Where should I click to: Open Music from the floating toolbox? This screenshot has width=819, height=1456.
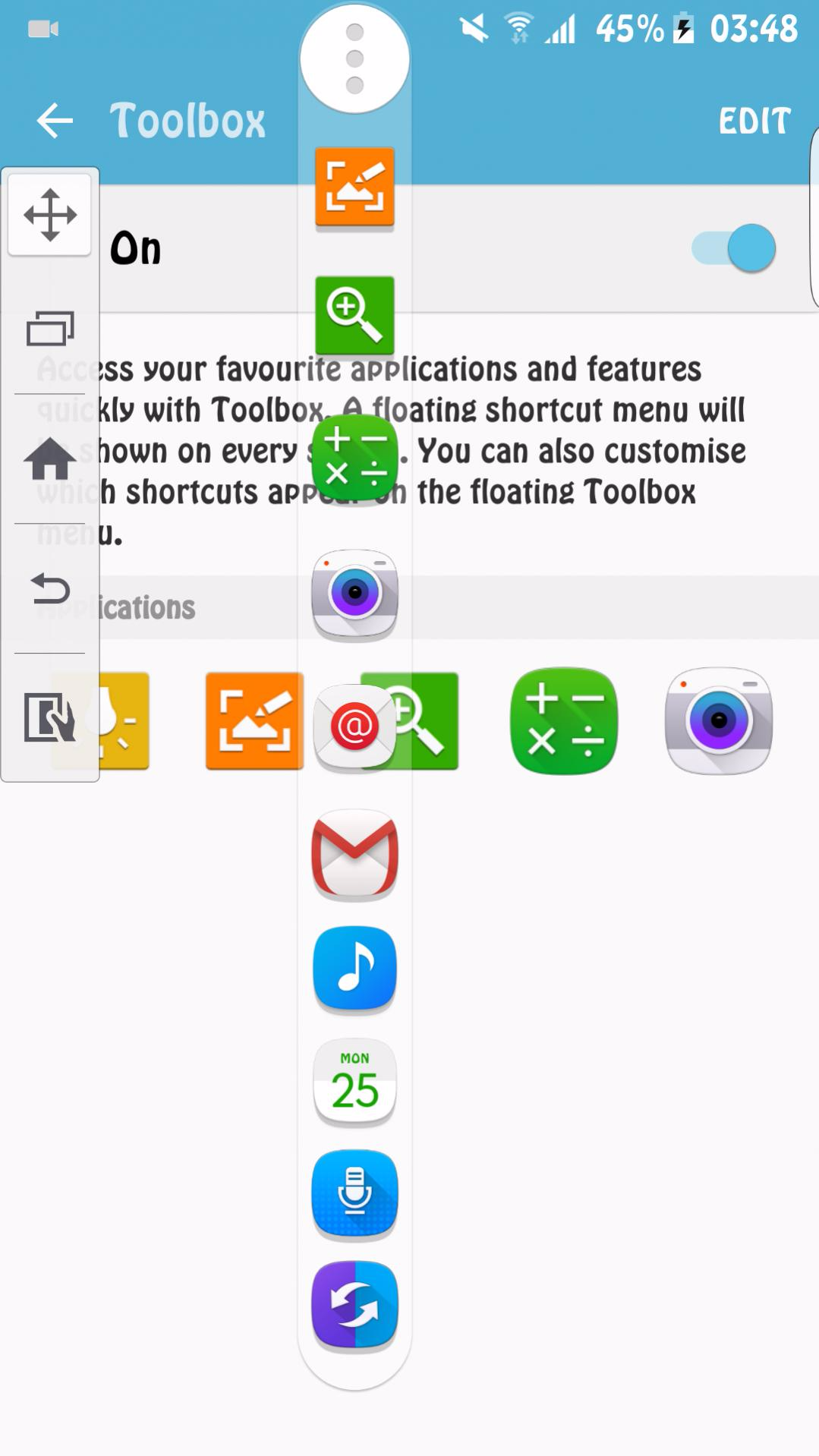[354, 969]
